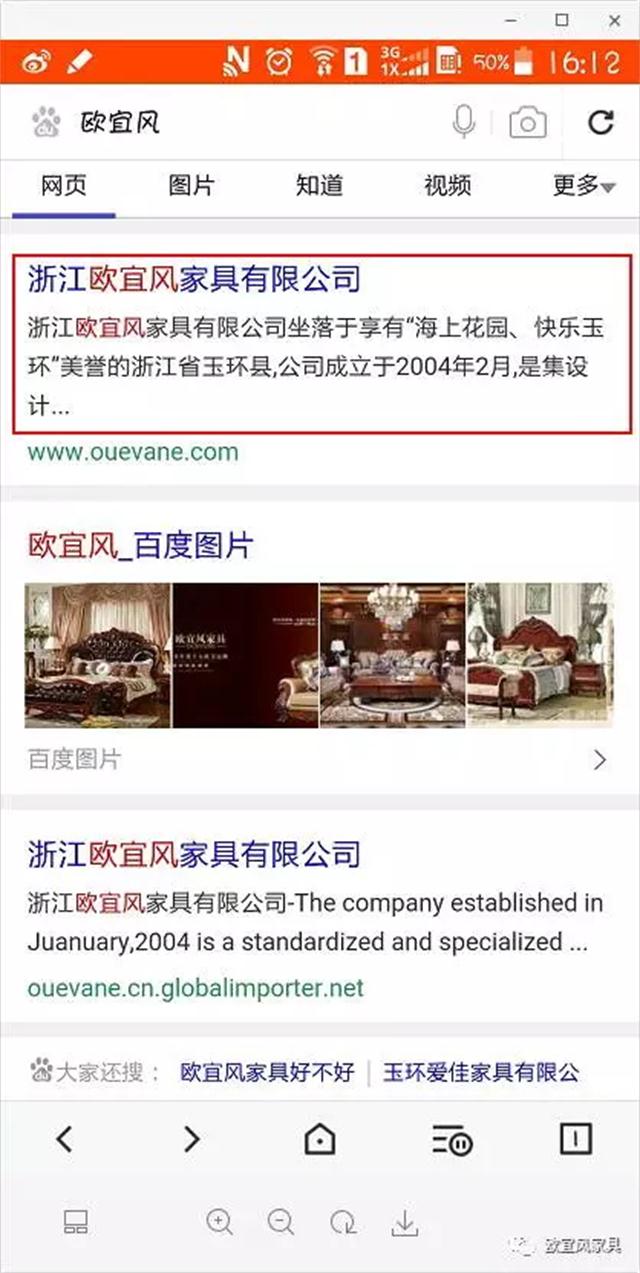Open the first bed image thumbnail
The height and width of the screenshot is (1273, 640).
coord(98,655)
